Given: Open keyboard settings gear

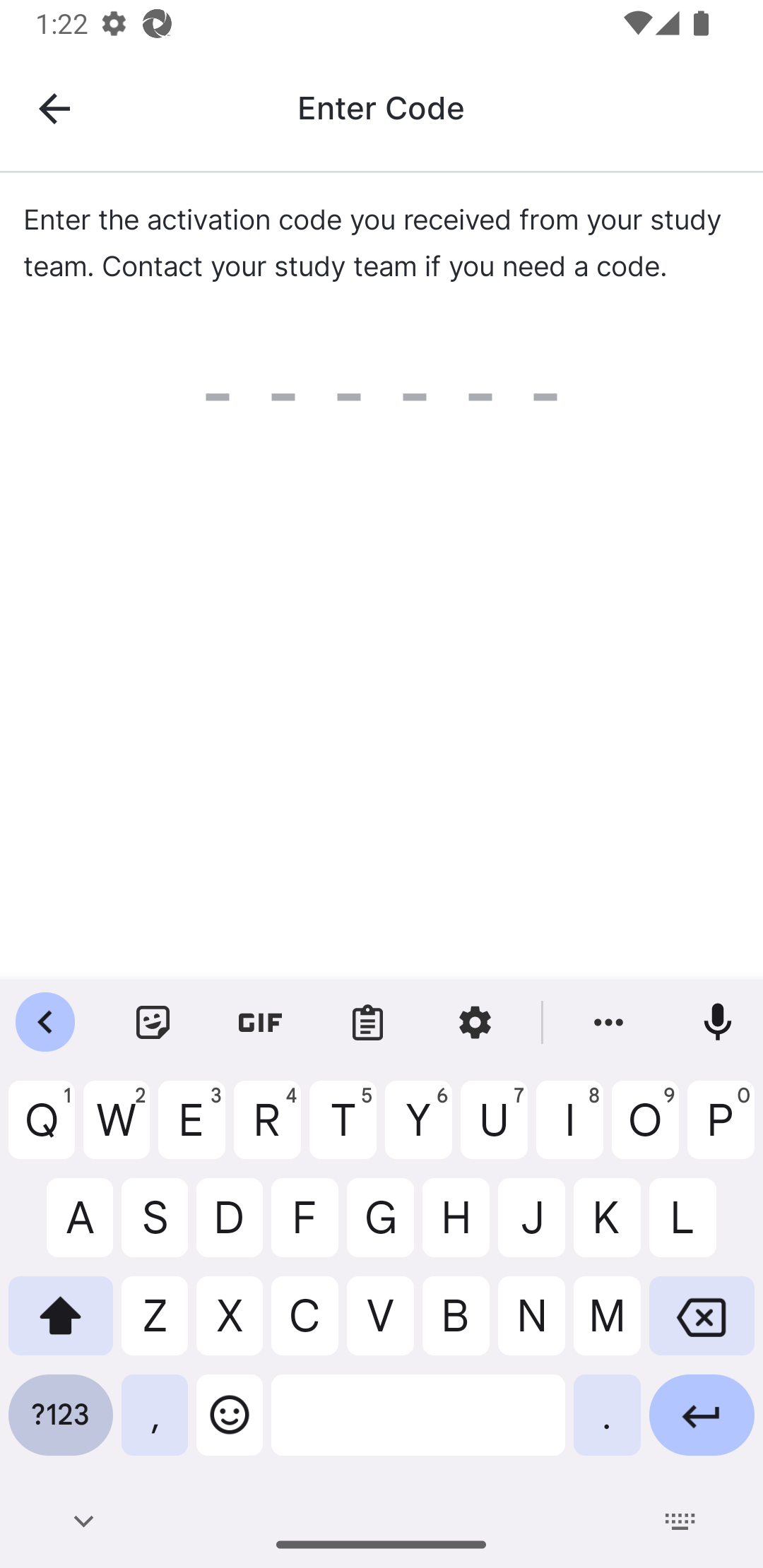Looking at the screenshot, I should click(475, 1022).
